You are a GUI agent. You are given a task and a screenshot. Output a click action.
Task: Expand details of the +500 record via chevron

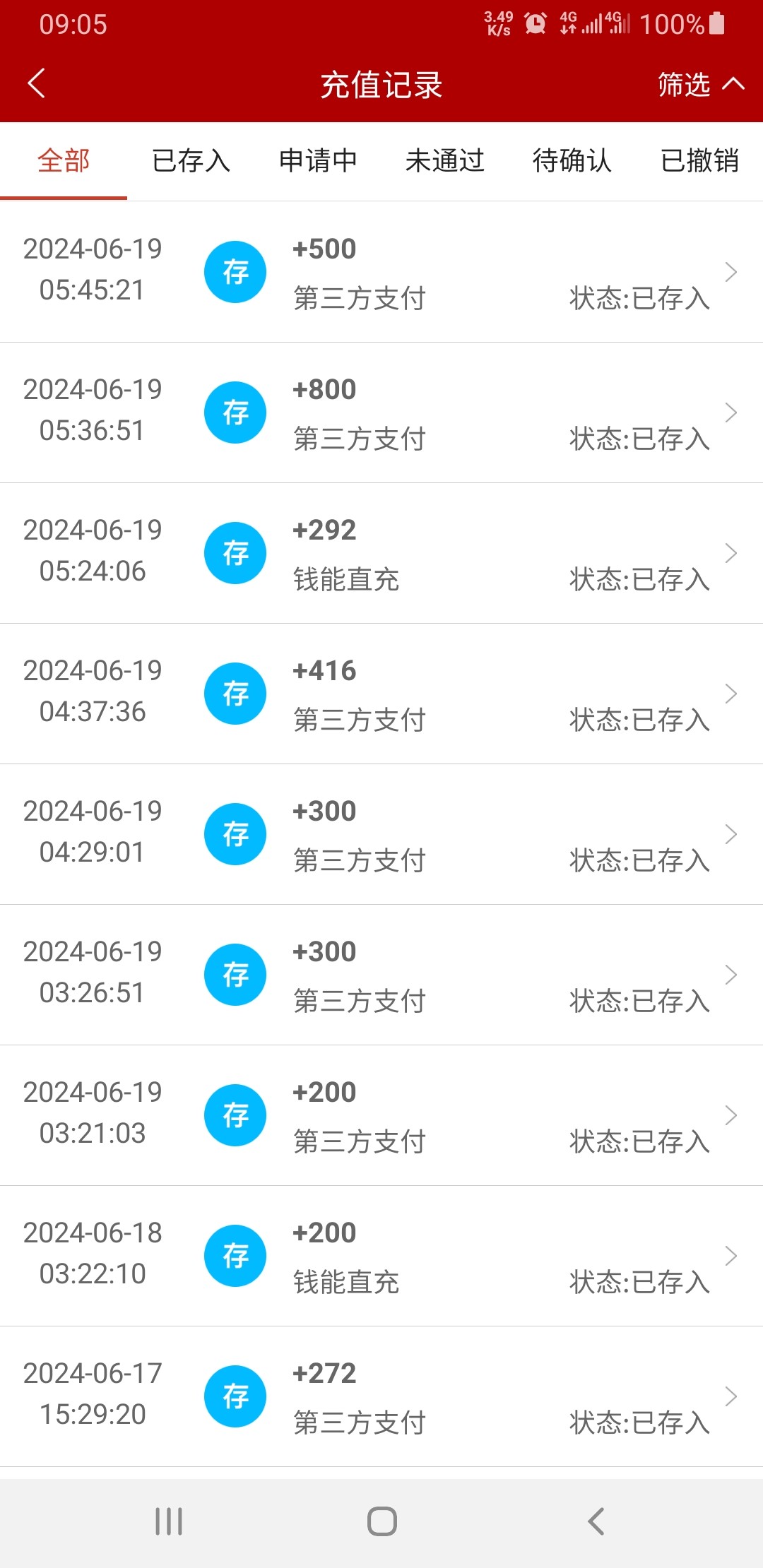pos(731,271)
